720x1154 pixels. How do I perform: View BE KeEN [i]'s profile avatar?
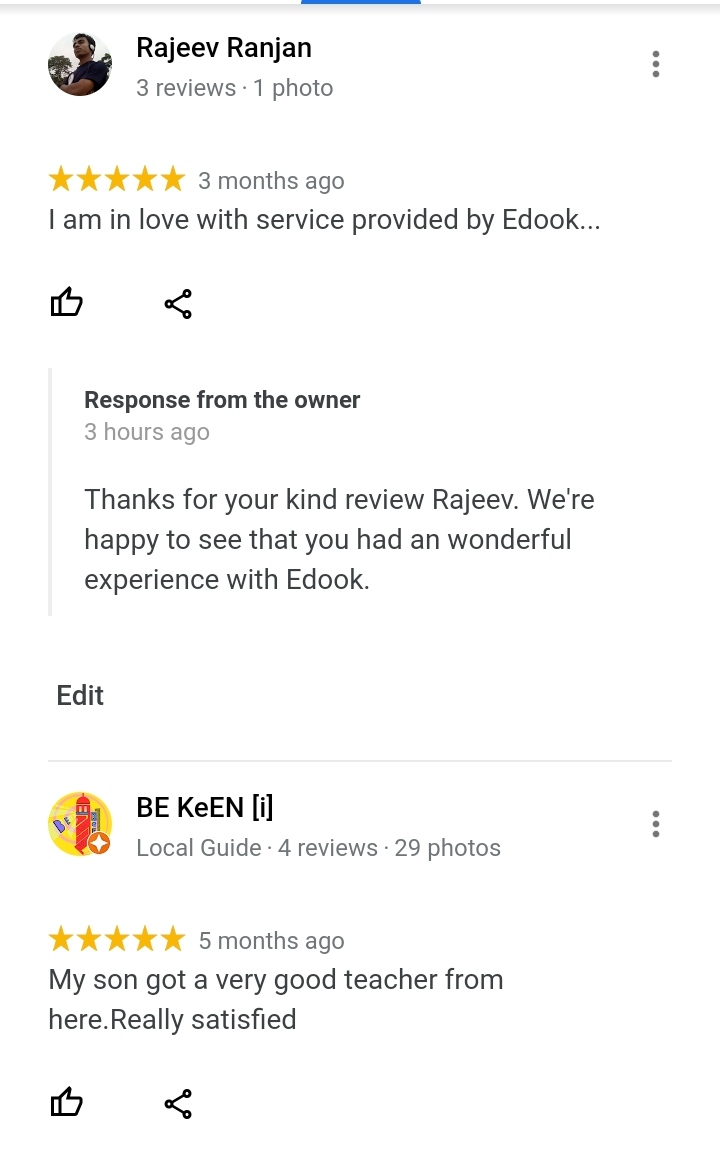[80, 824]
